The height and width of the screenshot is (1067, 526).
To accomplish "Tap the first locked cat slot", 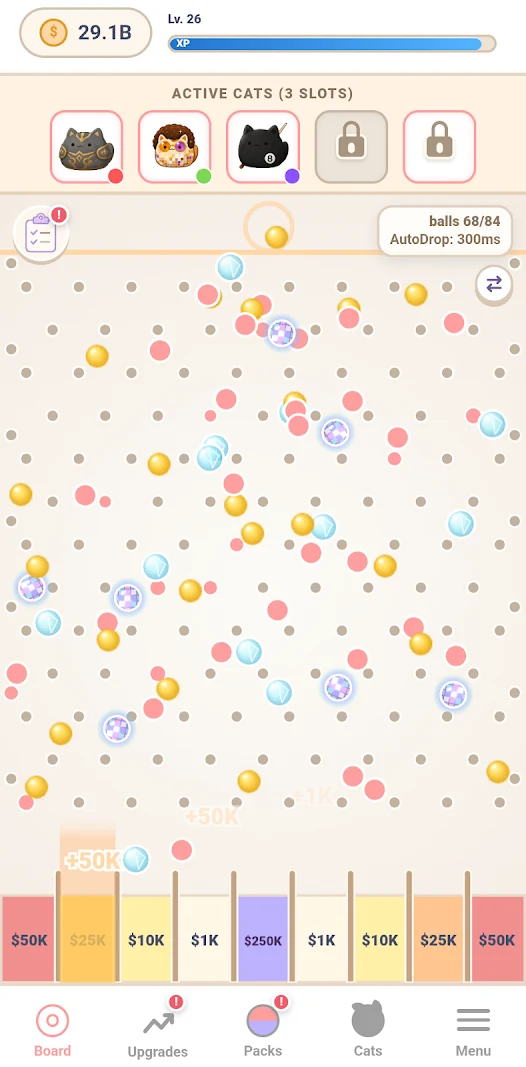I will pos(351,147).
